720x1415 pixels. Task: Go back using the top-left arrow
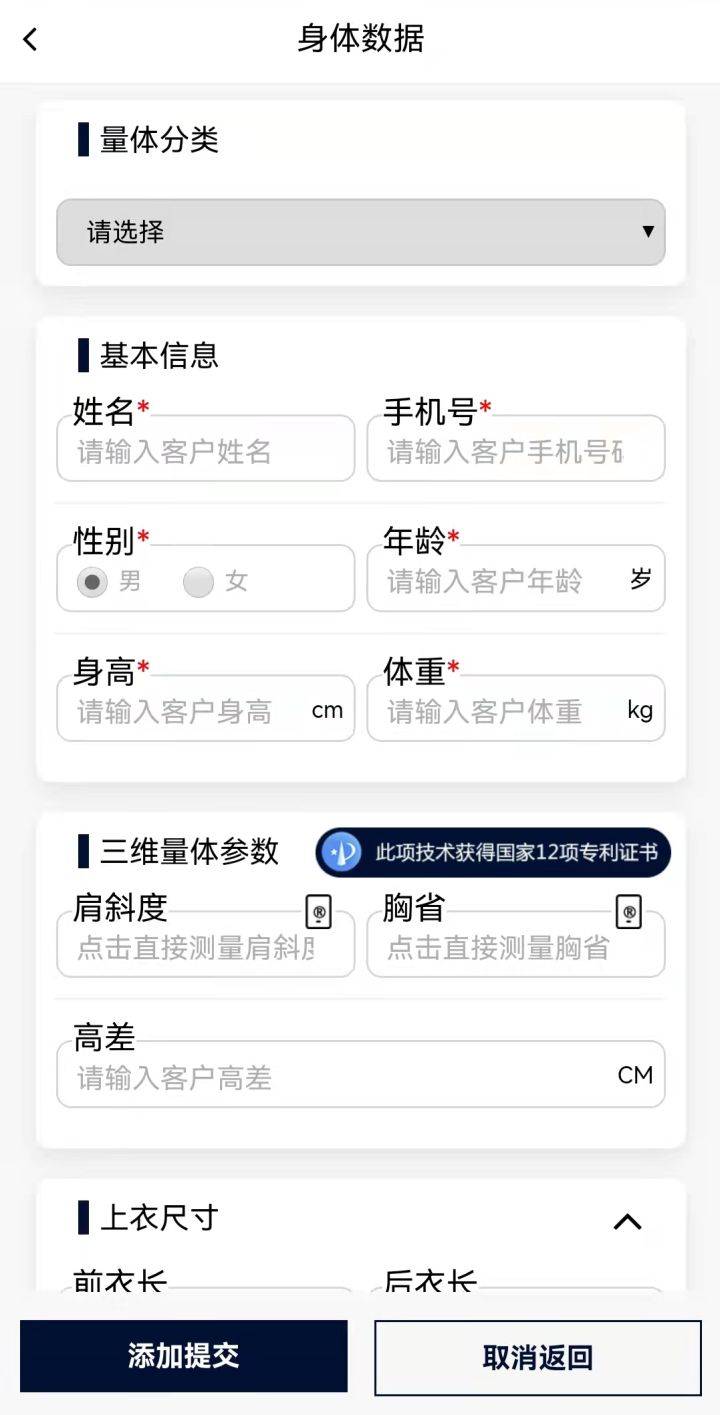point(30,40)
